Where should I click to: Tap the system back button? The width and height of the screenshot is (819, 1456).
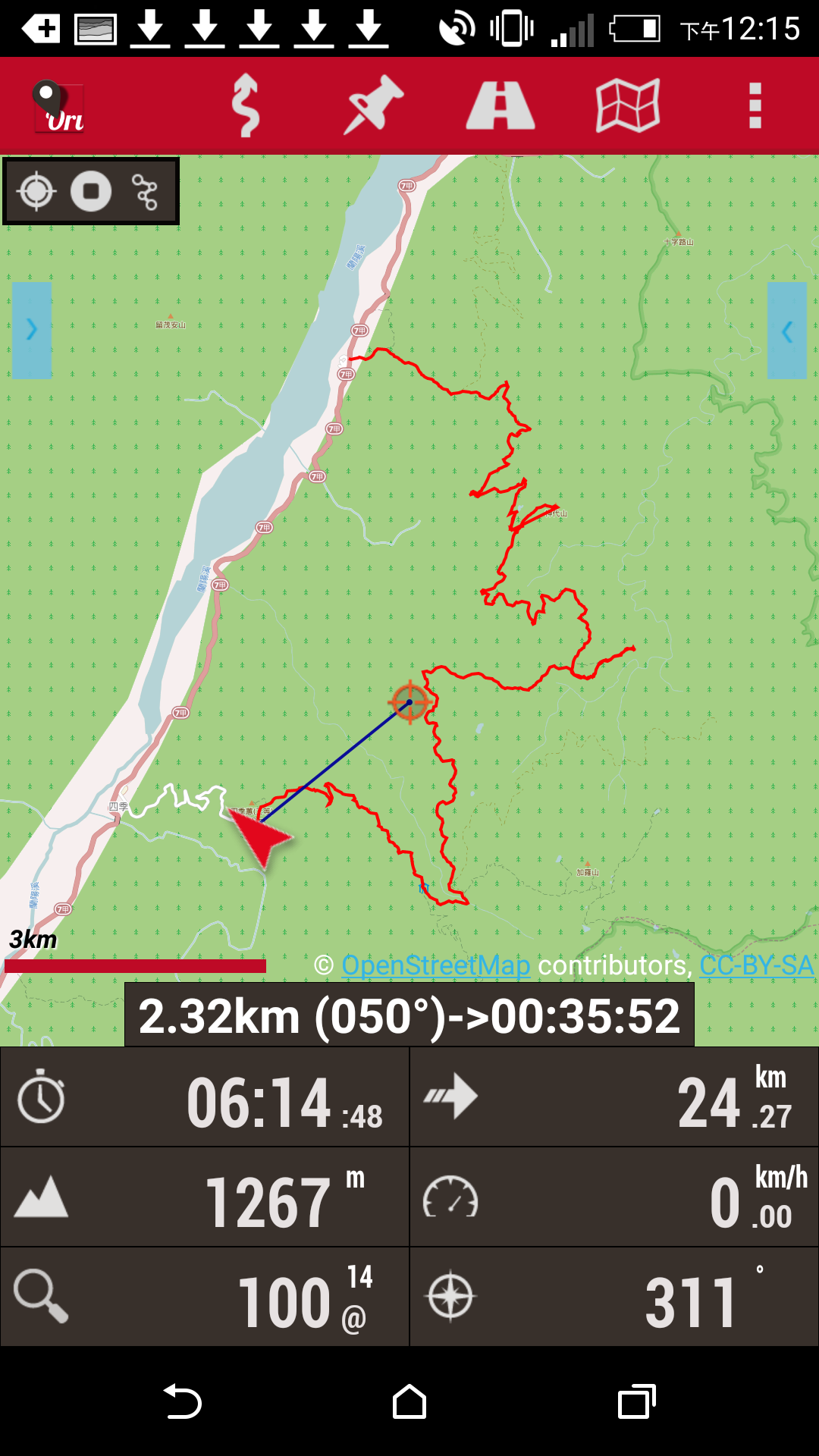pyautogui.click(x=182, y=1401)
